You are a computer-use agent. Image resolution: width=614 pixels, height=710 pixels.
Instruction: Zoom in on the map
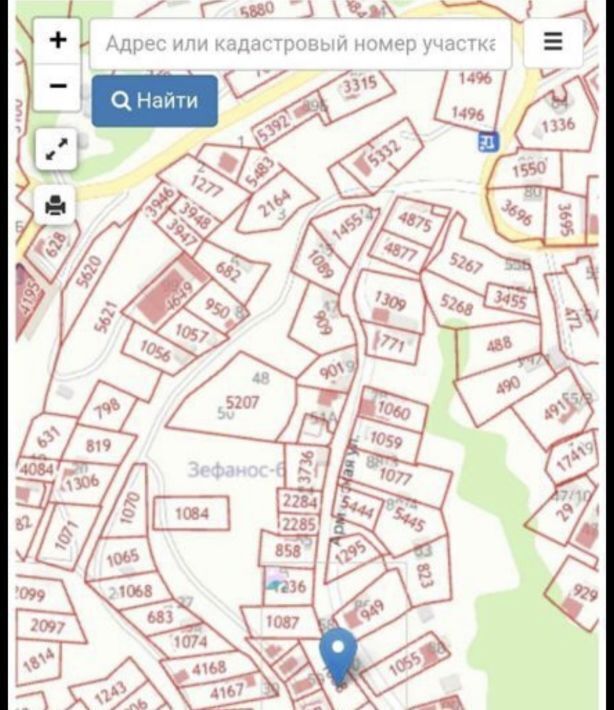click(57, 40)
